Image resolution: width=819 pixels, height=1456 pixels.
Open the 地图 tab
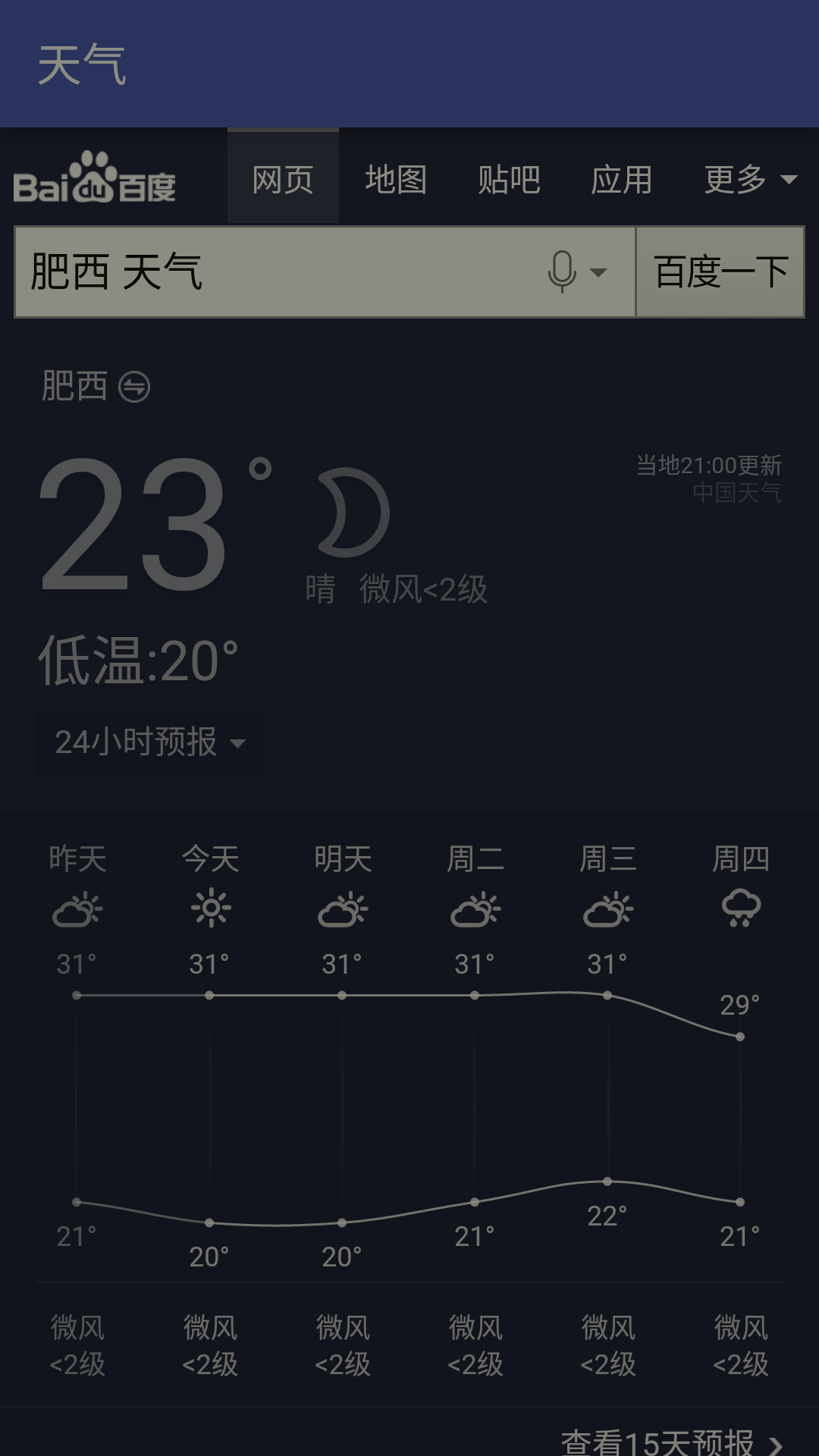click(x=396, y=180)
